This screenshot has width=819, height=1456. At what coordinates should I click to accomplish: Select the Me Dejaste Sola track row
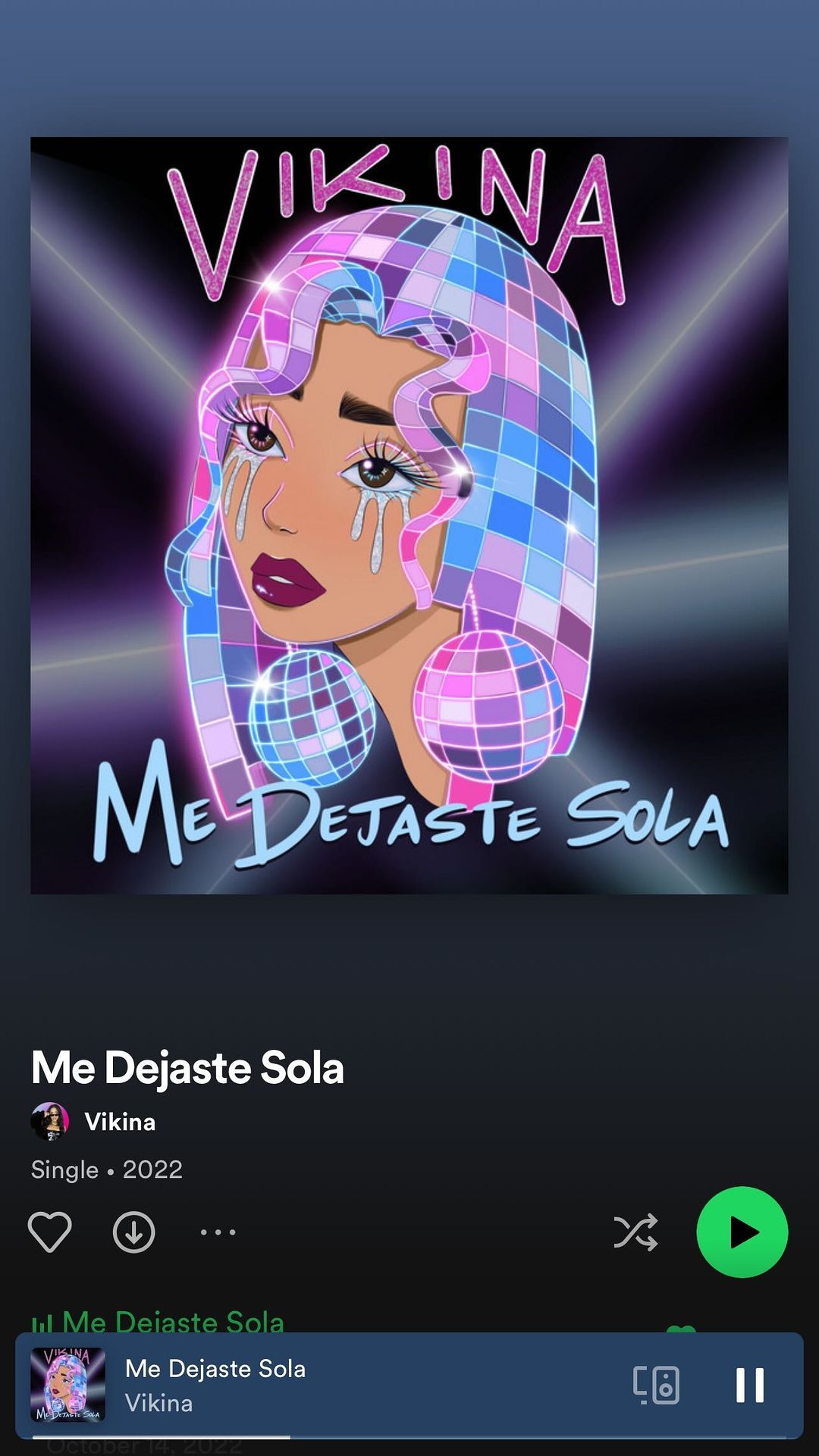point(174,1322)
